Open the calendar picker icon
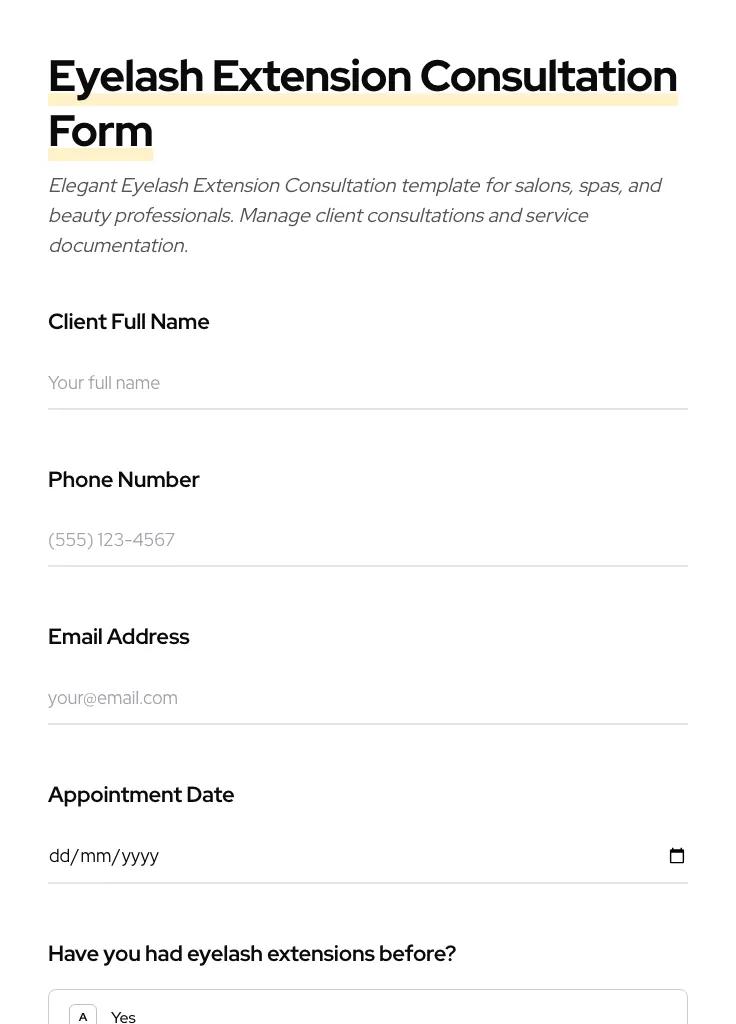Image resolution: width=736 pixels, height=1024 pixels. click(677, 856)
